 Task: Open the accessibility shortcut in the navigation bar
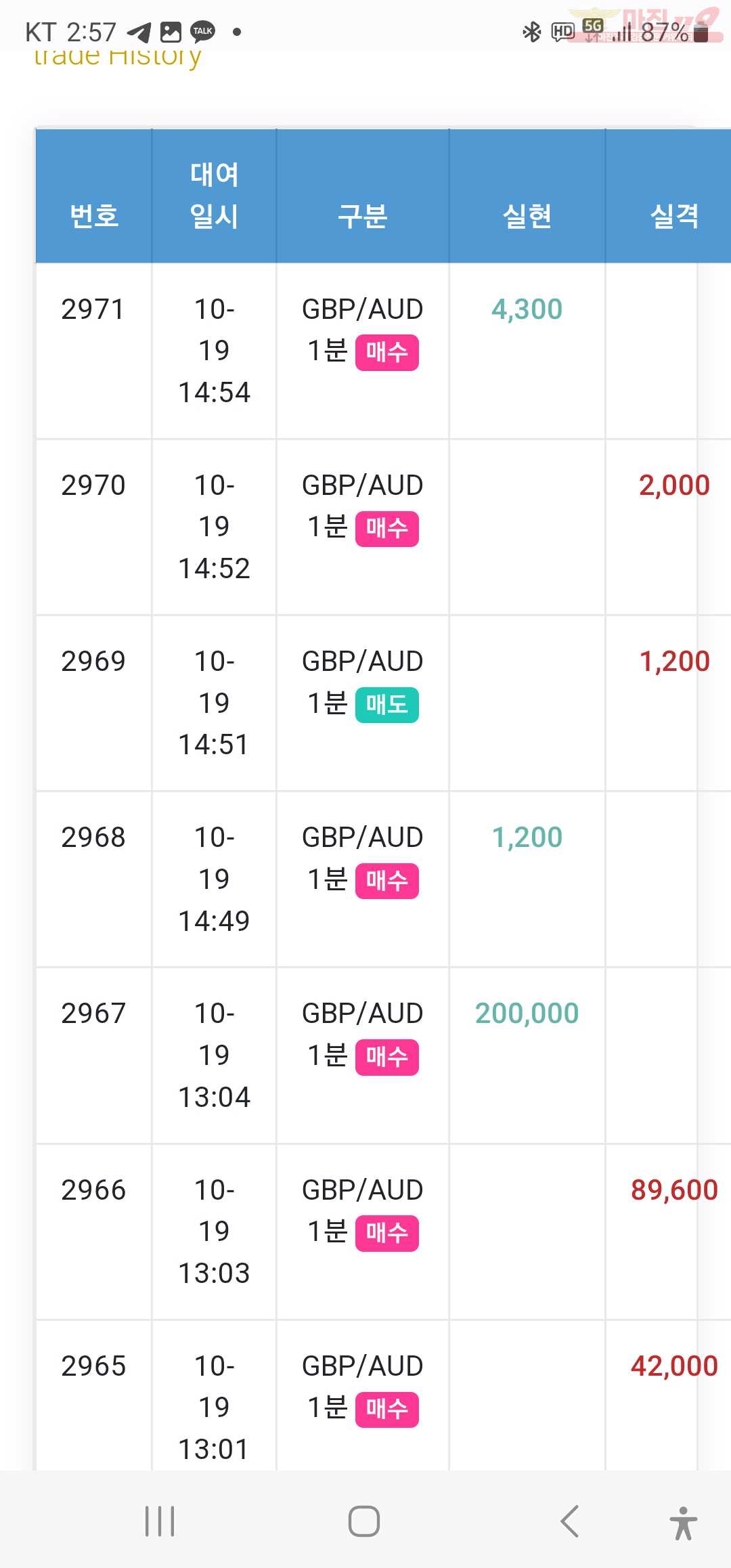point(684,1523)
